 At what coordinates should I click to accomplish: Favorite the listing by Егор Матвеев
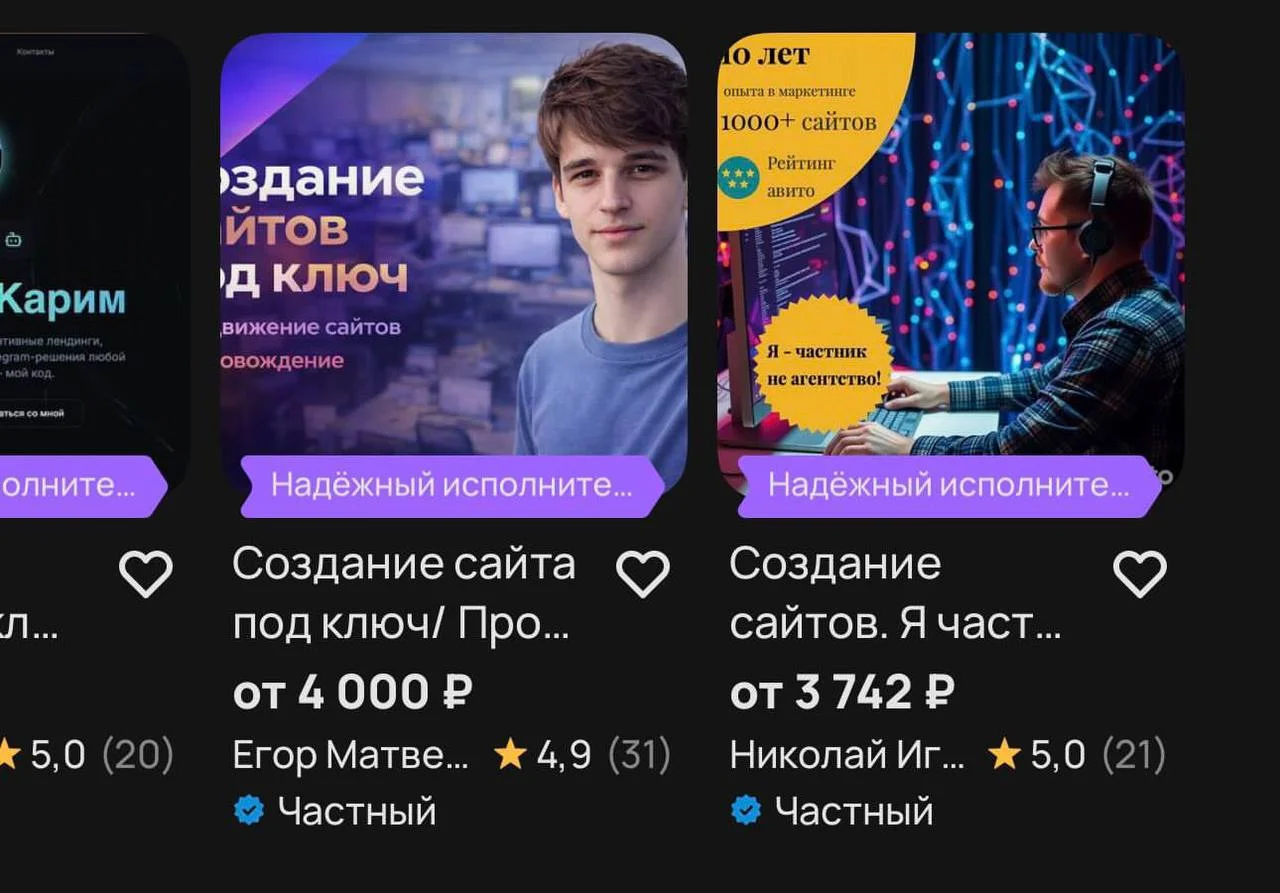(x=642, y=574)
